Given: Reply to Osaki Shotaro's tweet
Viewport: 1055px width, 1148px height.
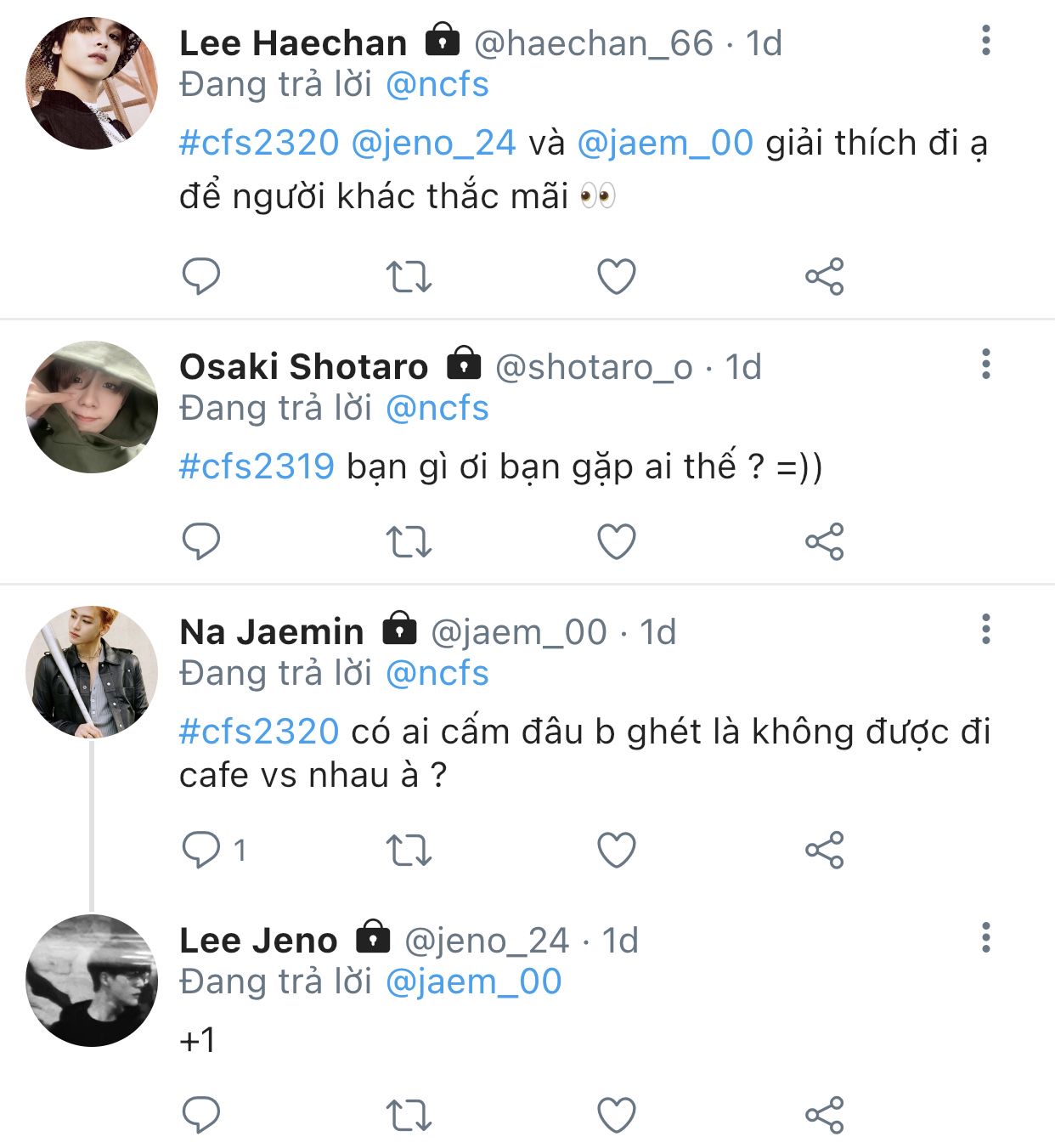Looking at the screenshot, I should click(201, 542).
